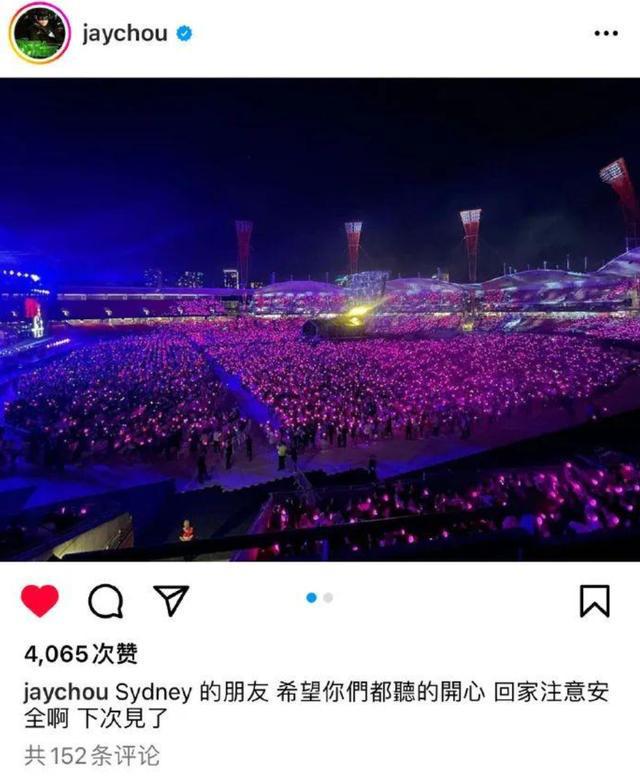640x776 pixels.
Task: View all 152 comments
Action: pyautogui.click(x=91, y=755)
